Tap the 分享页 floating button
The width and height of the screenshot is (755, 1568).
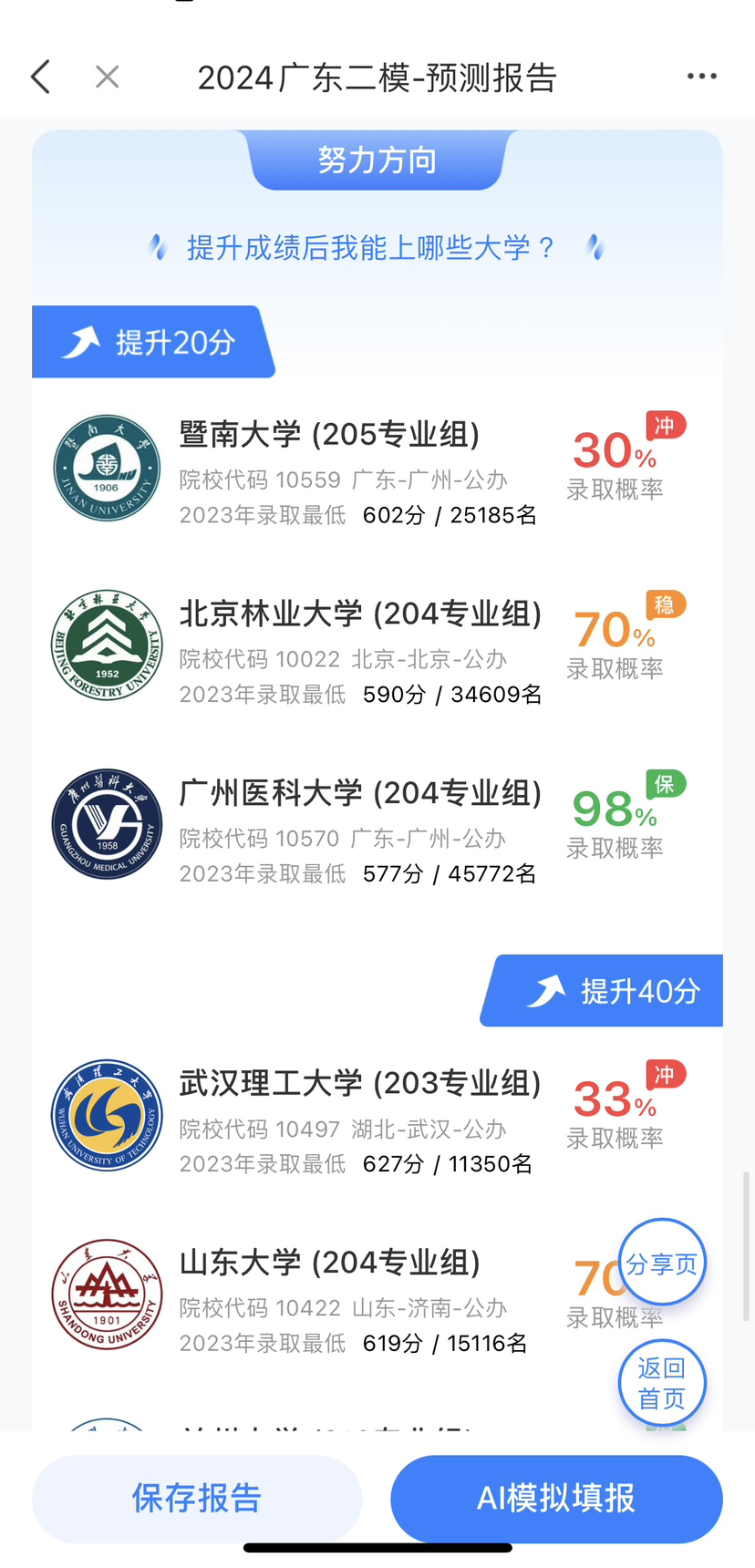pyautogui.click(x=662, y=1264)
